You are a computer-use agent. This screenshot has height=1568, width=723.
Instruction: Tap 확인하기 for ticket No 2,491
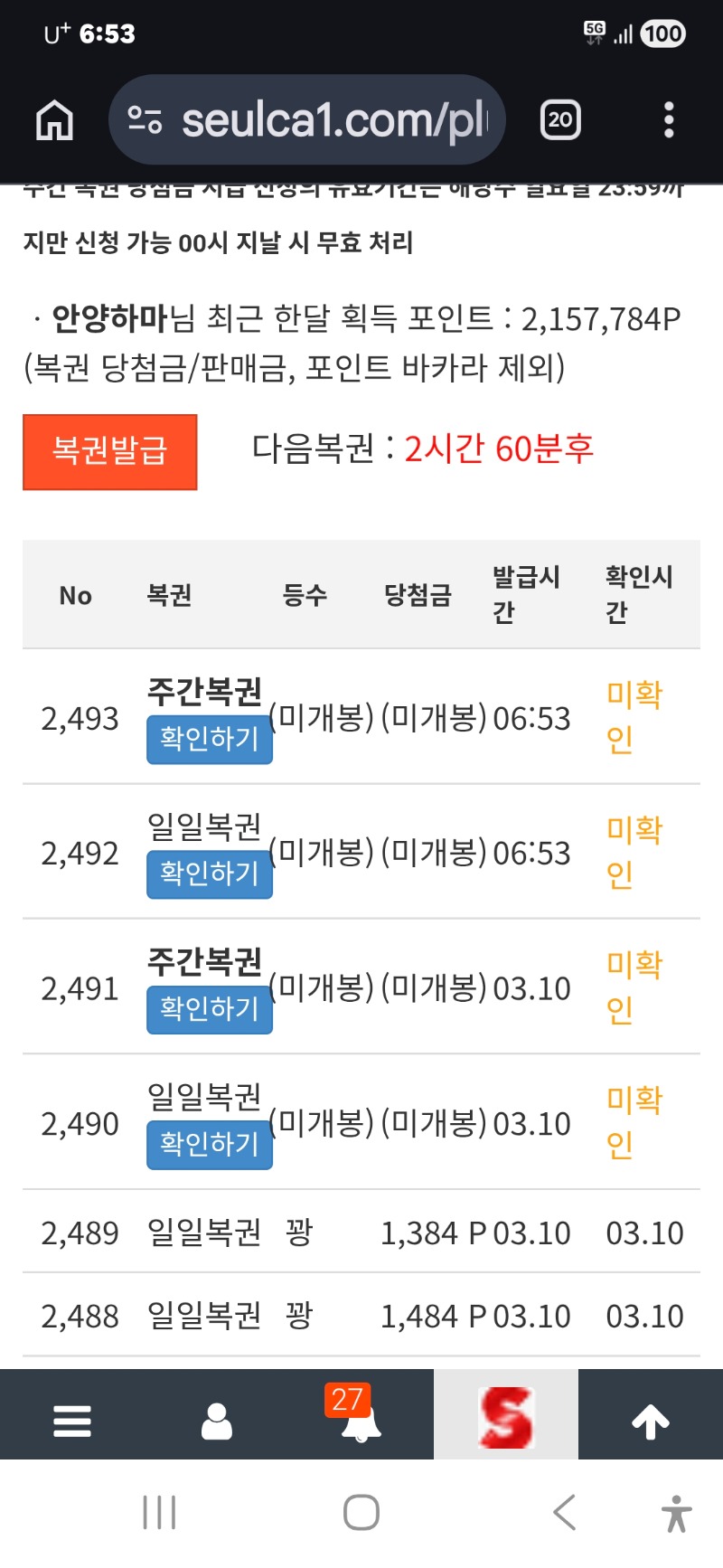click(x=210, y=1008)
